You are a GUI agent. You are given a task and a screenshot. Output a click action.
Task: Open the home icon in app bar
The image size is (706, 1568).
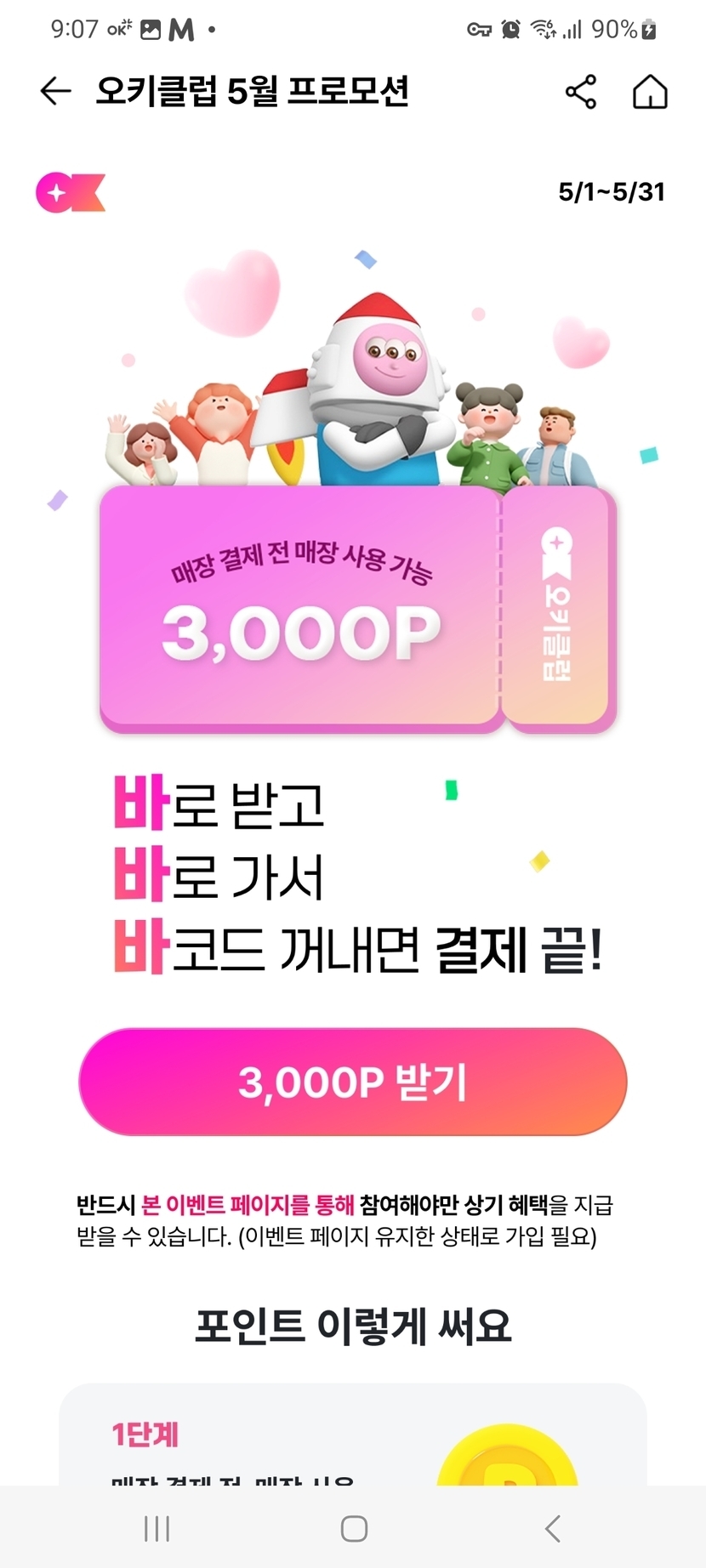click(650, 92)
